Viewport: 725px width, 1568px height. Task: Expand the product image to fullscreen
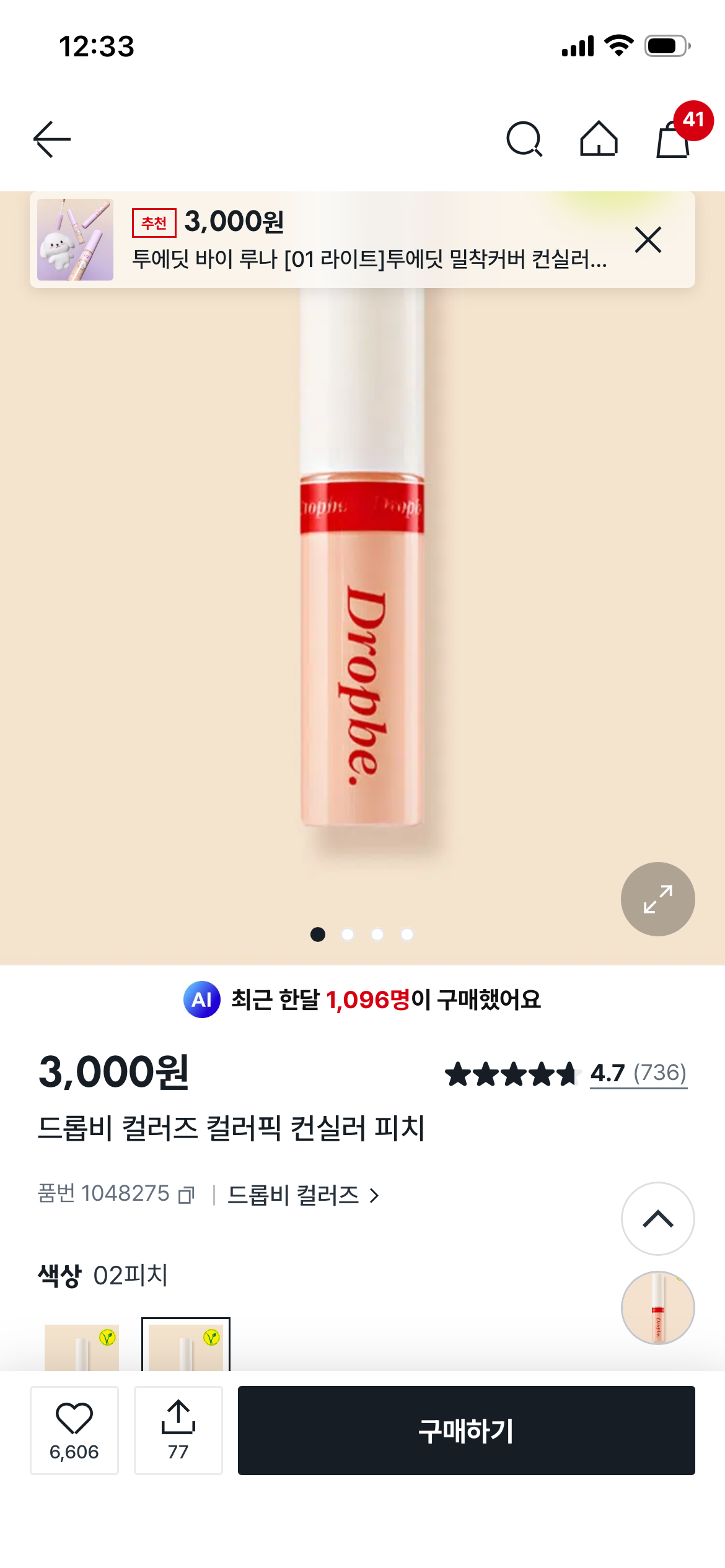coord(657,899)
